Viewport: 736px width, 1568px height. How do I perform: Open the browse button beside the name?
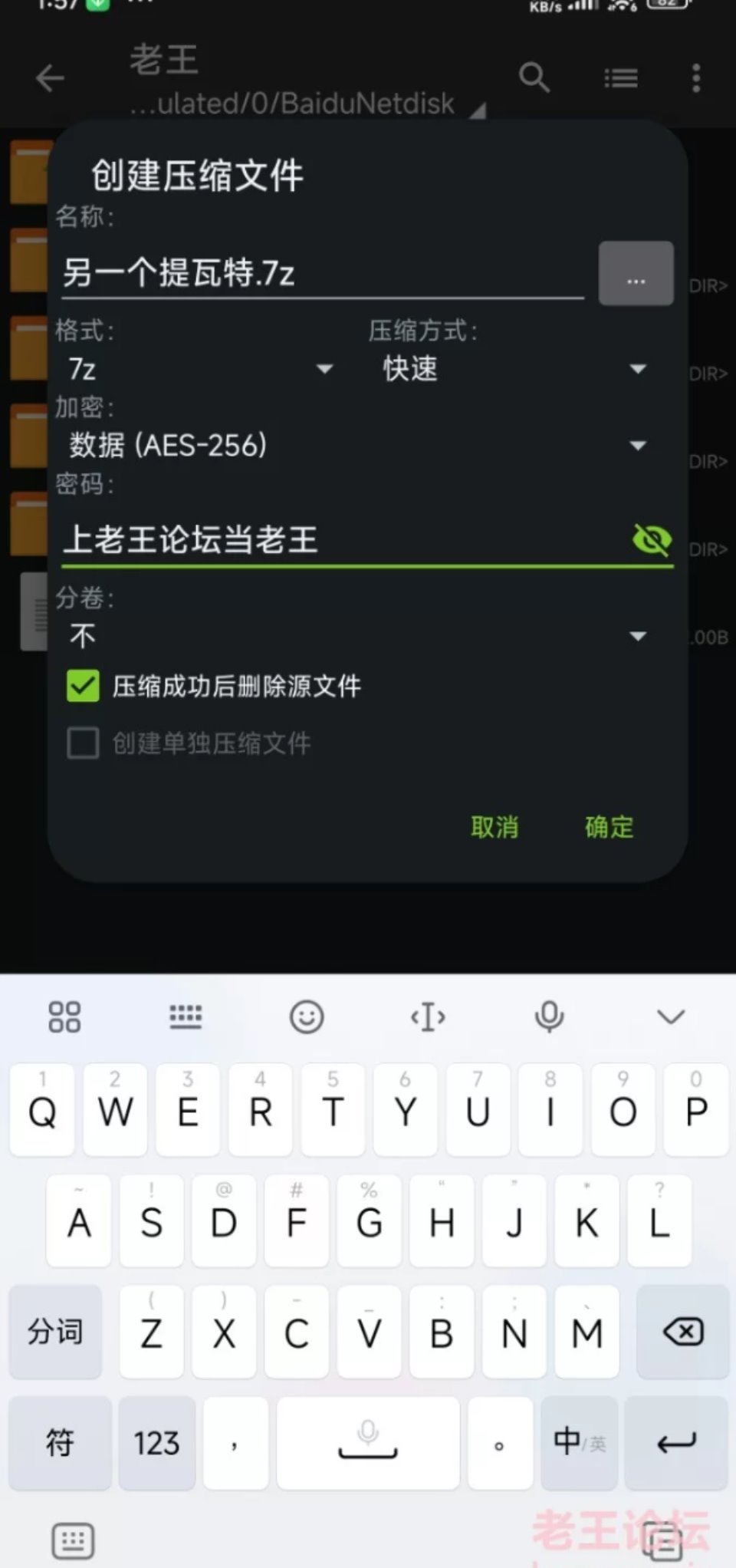636,274
